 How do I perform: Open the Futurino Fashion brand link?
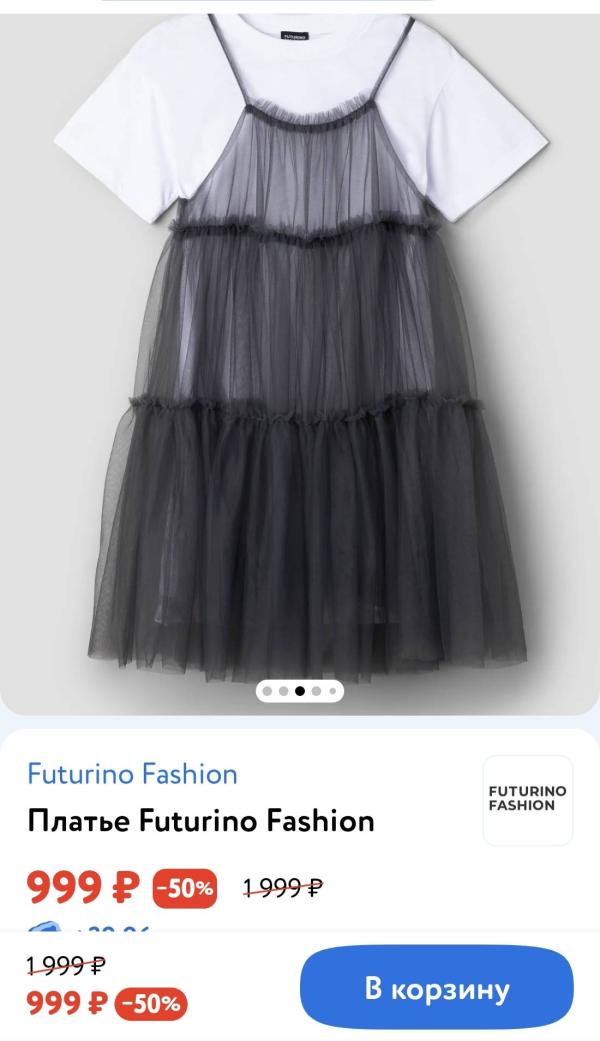point(132,774)
